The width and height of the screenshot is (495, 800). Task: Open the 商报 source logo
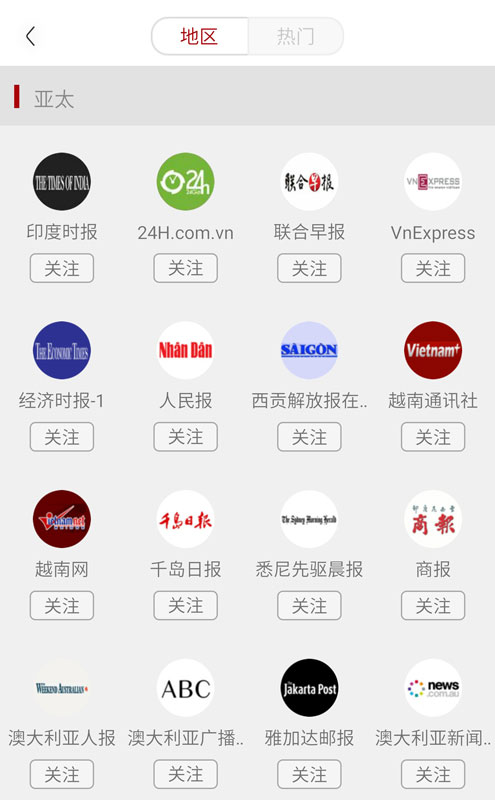tap(433, 519)
